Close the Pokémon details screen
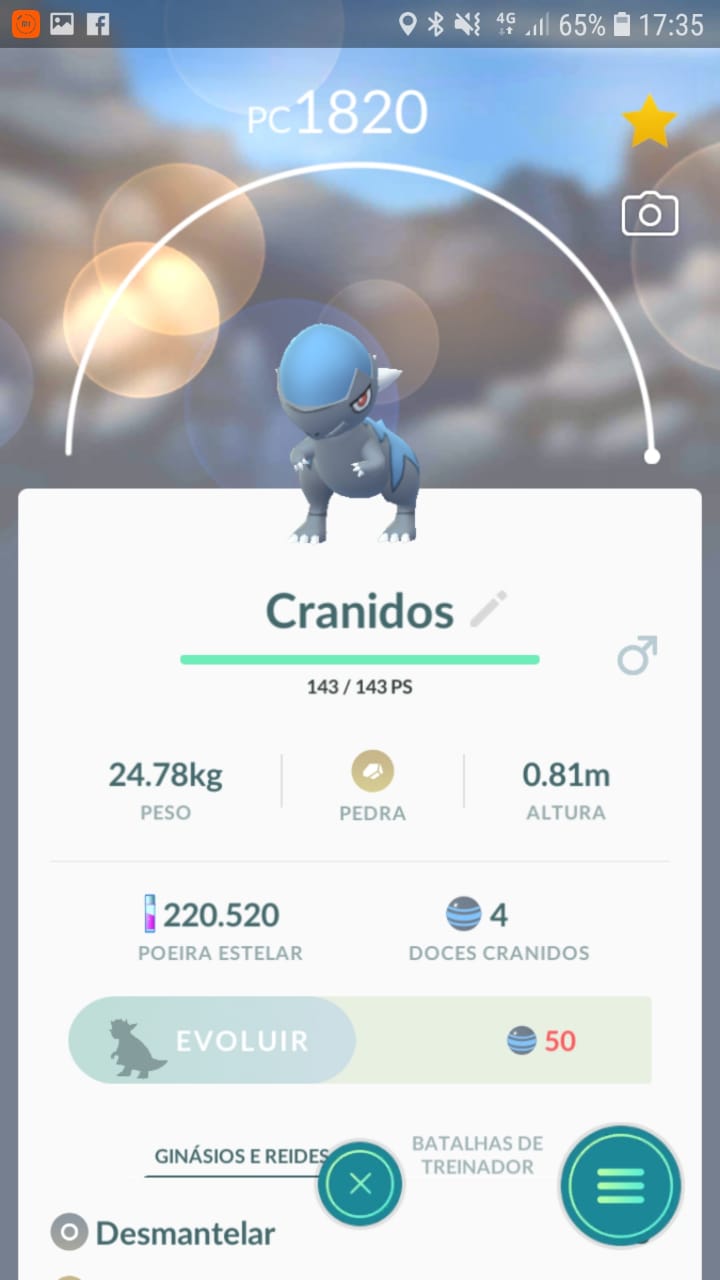Image resolution: width=720 pixels, height=1280 pixels. 360,1184
